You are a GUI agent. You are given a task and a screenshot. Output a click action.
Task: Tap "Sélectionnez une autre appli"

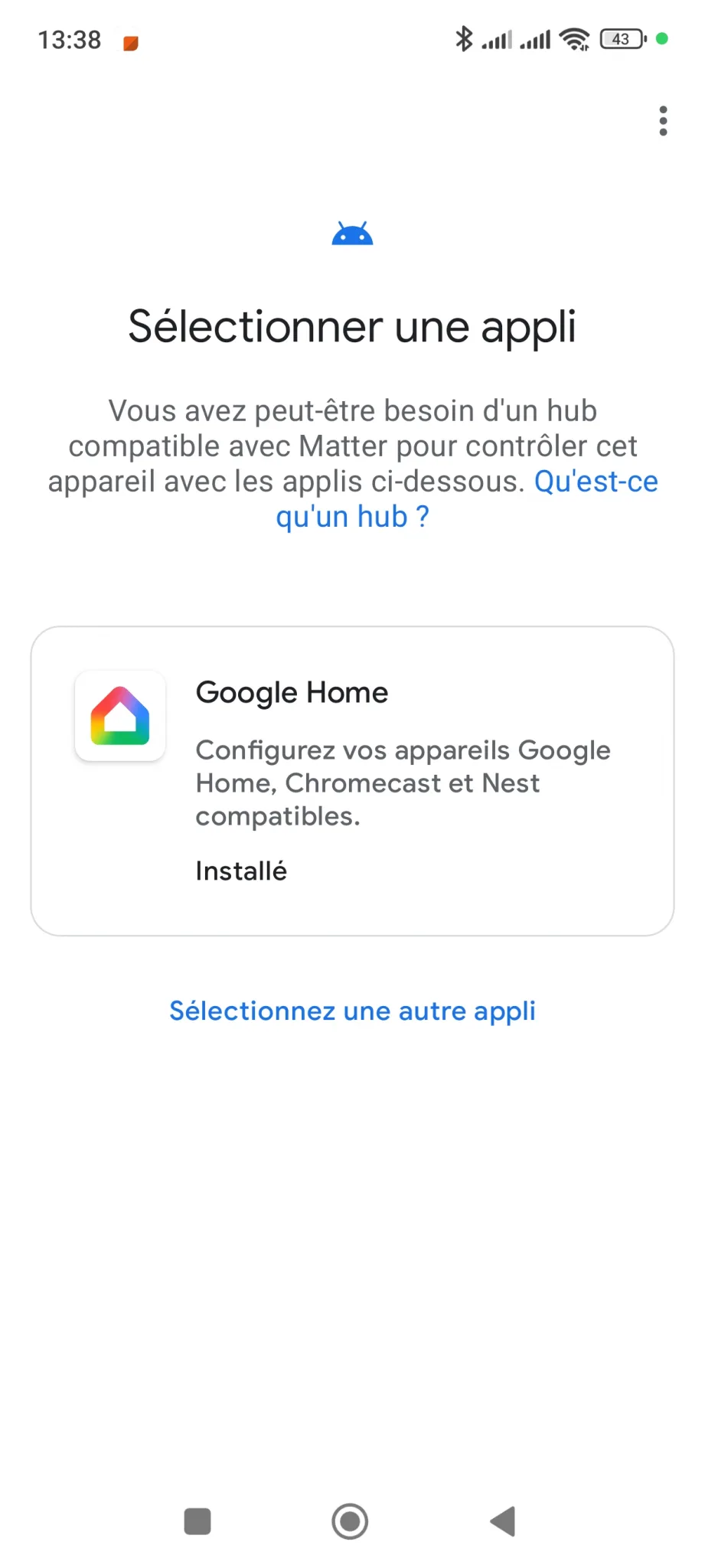352,1011
